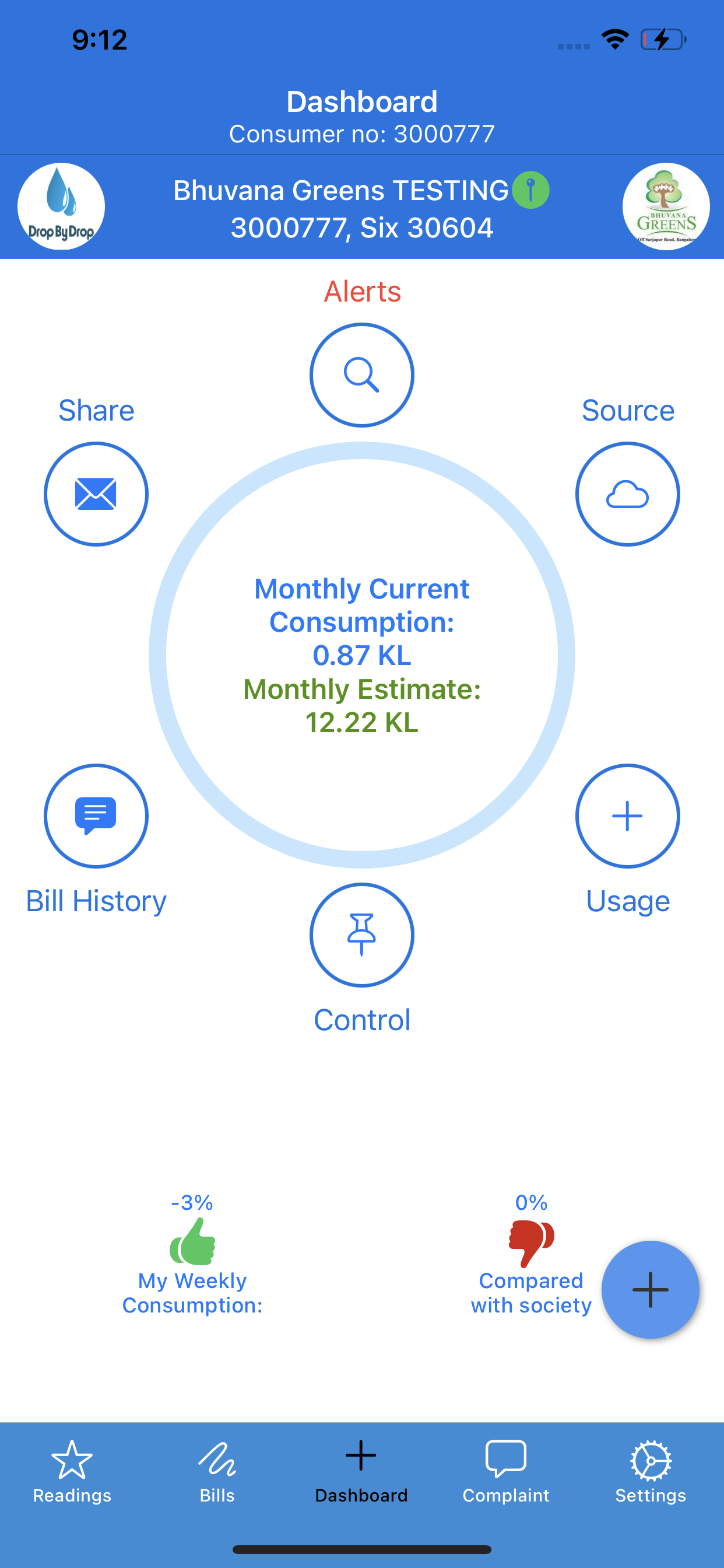
Task: Tap the Share envelope button
Action: pos(96,494)
